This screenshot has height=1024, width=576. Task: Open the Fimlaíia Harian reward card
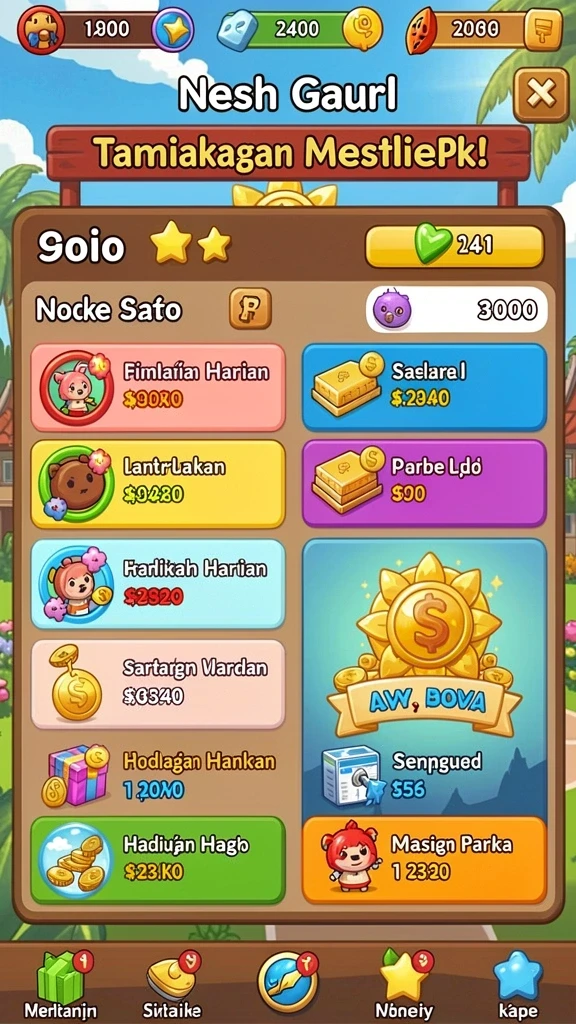coord(158,387)
